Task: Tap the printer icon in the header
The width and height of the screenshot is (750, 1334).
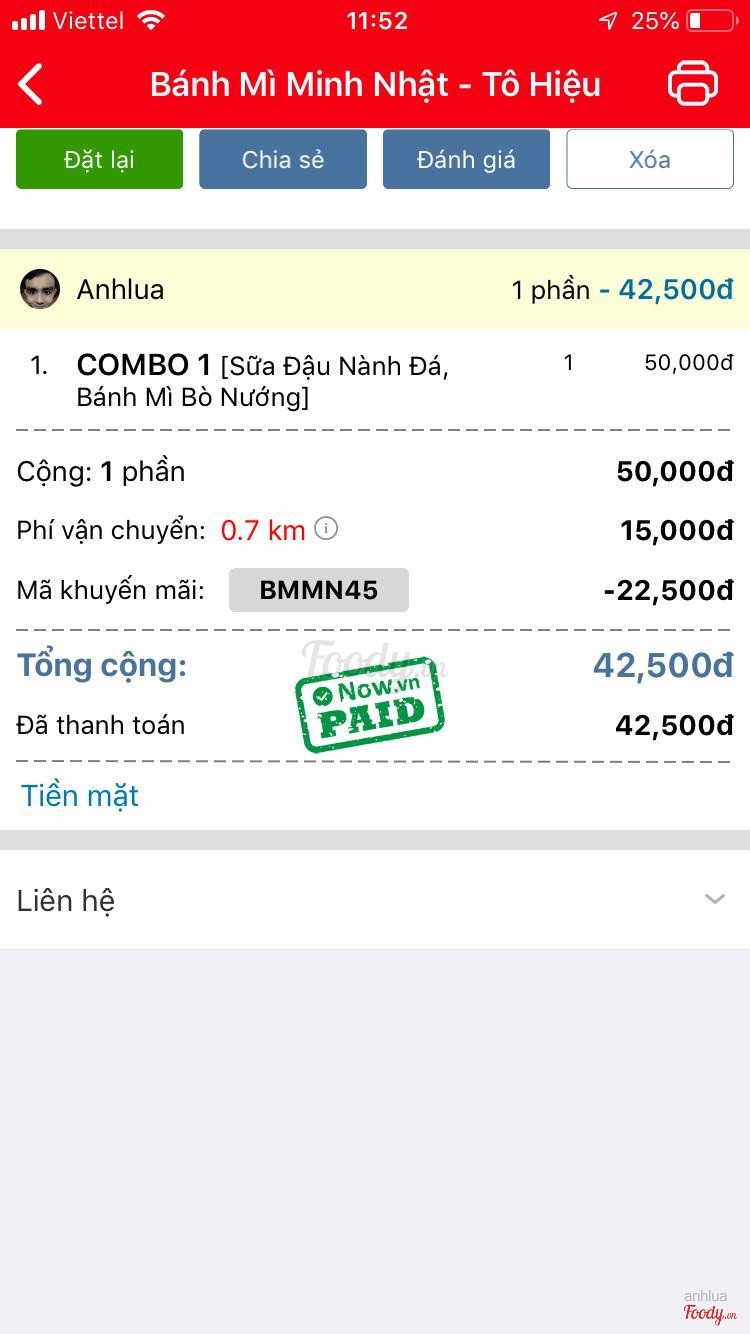Action: (x=693, y=83)
